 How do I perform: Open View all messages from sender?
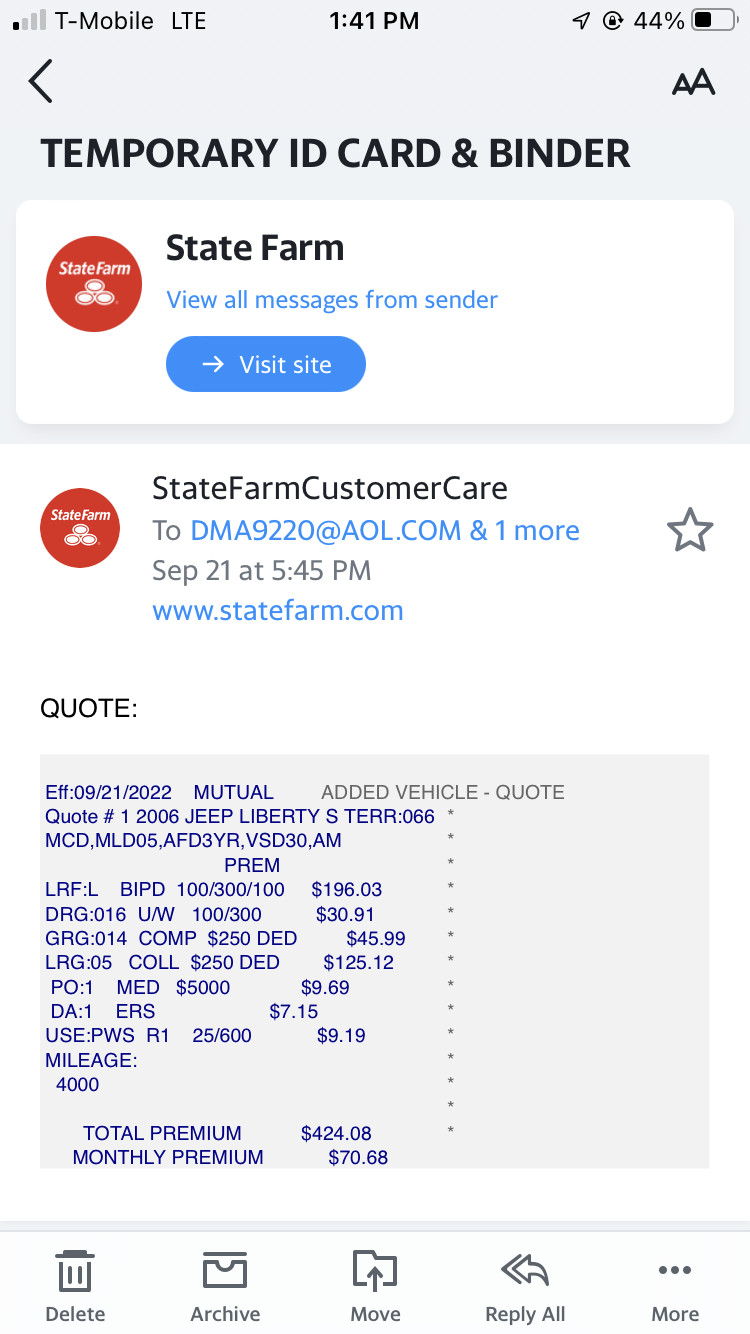(x=332, y=300)
